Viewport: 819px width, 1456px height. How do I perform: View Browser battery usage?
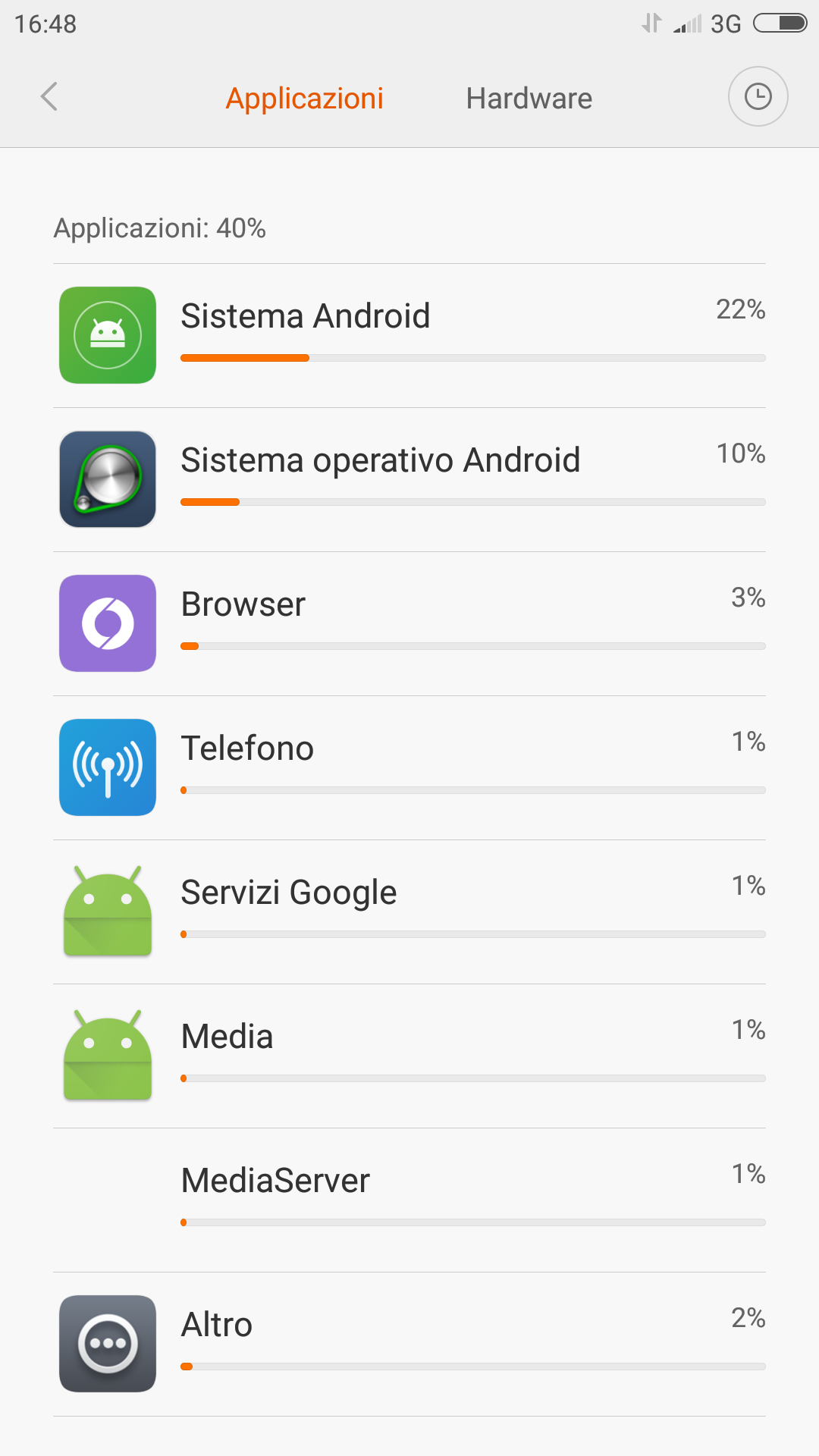(409, 624)
